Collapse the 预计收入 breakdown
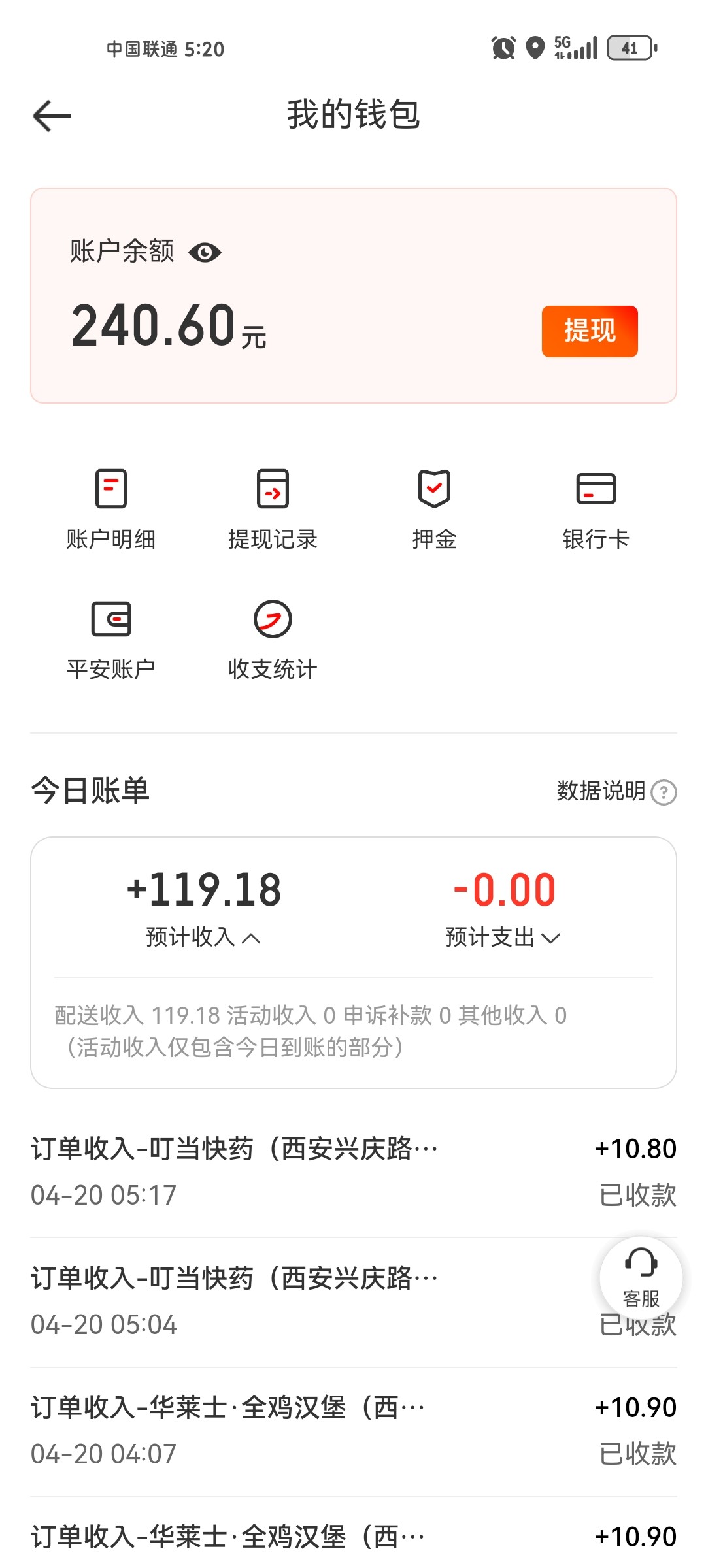 click(203, 938)
